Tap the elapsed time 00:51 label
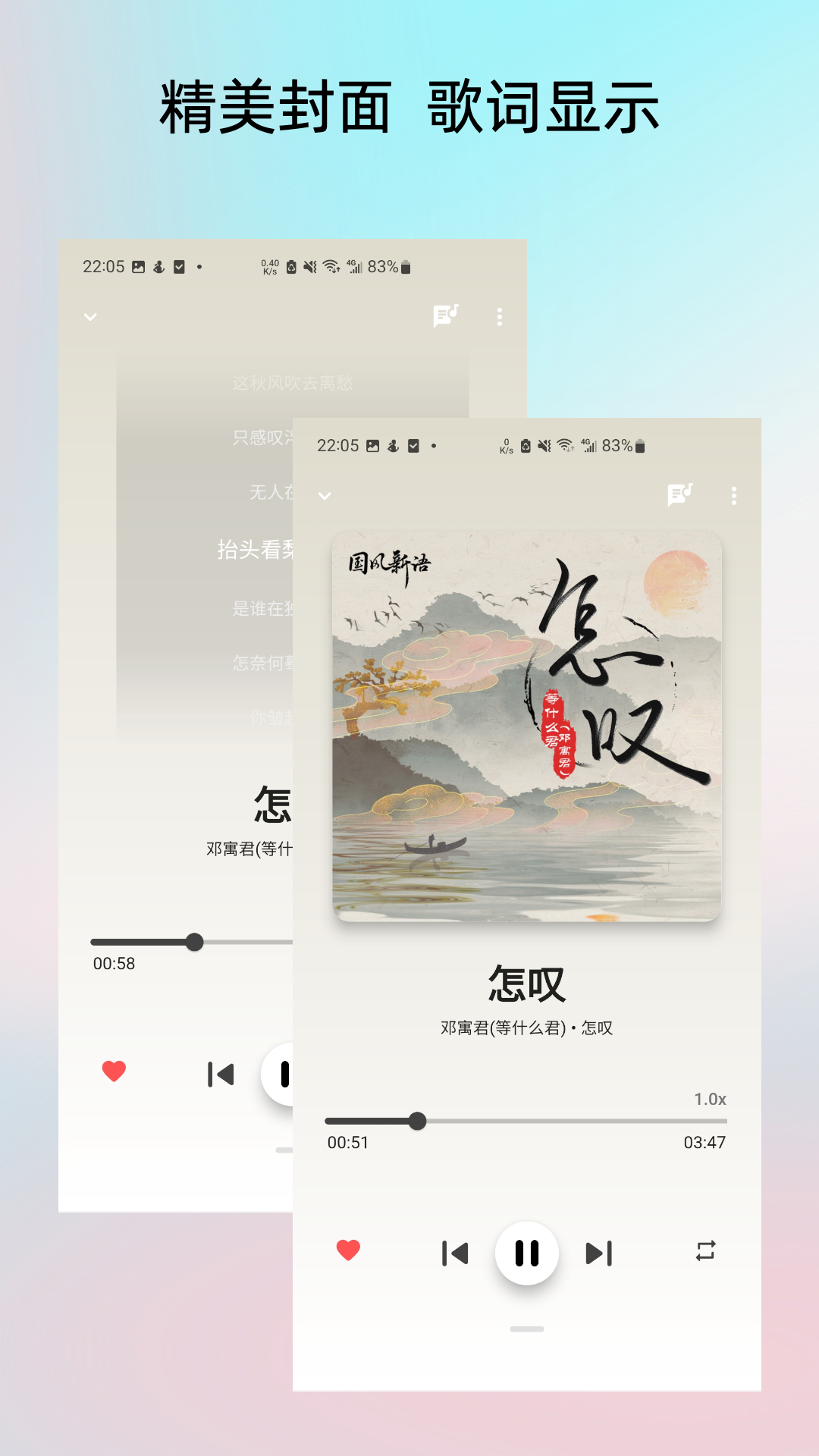This screenshot has height=1456, width=819. point(347,1141)
